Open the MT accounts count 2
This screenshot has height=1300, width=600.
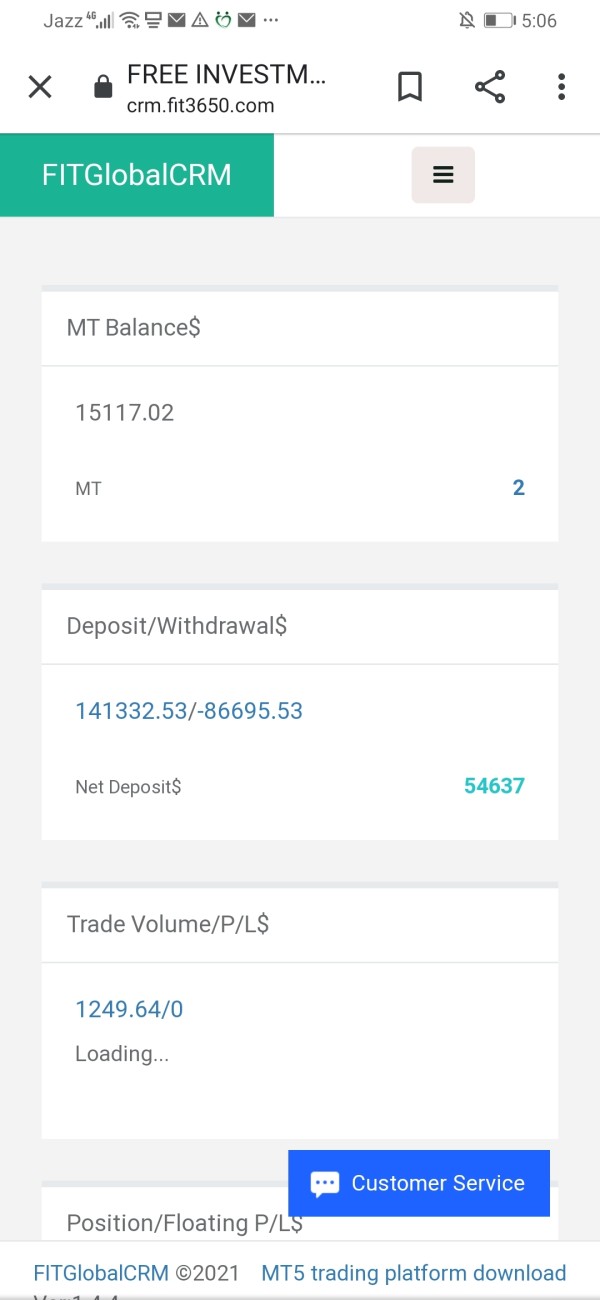(x=518, y=488)
